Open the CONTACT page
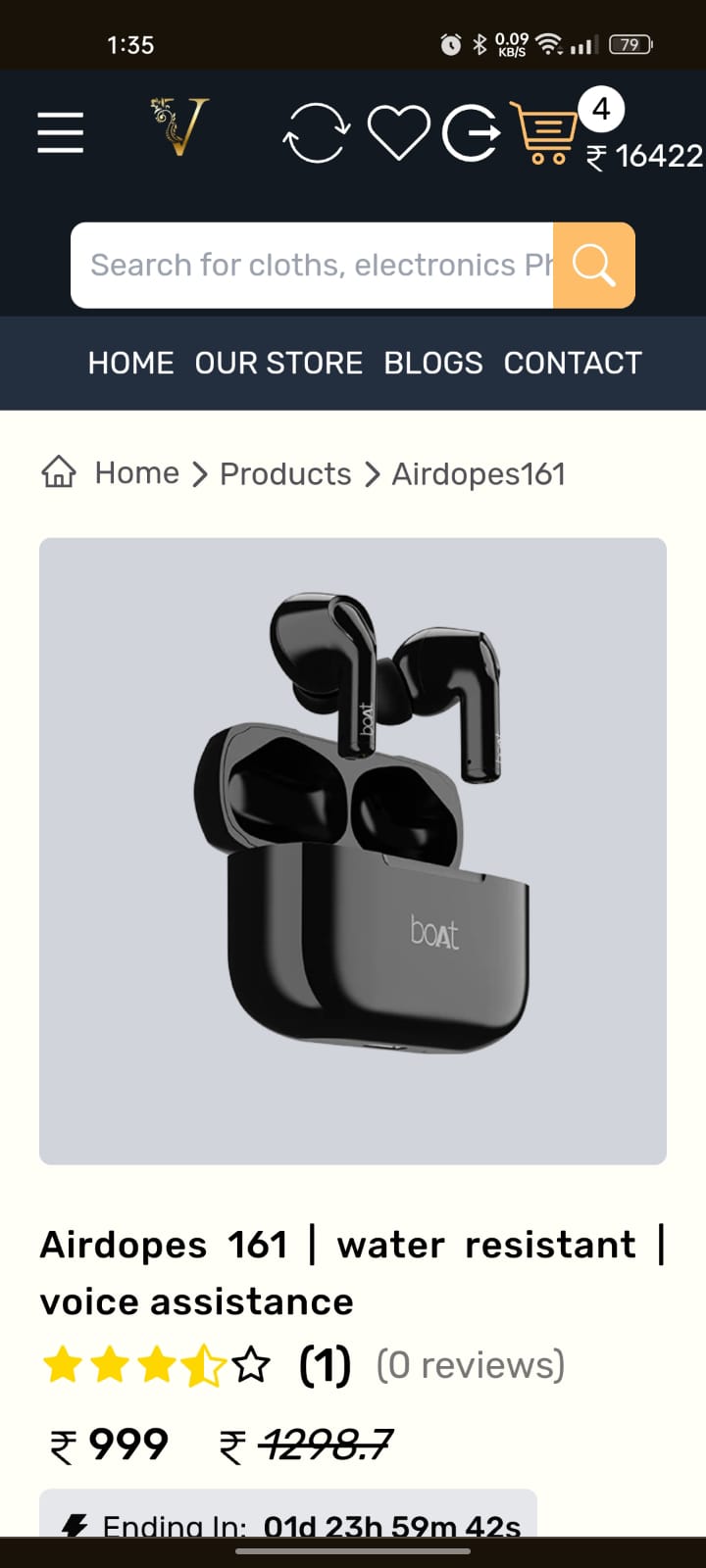Viewport: 706px width, 1568px height. click(573, 364)
